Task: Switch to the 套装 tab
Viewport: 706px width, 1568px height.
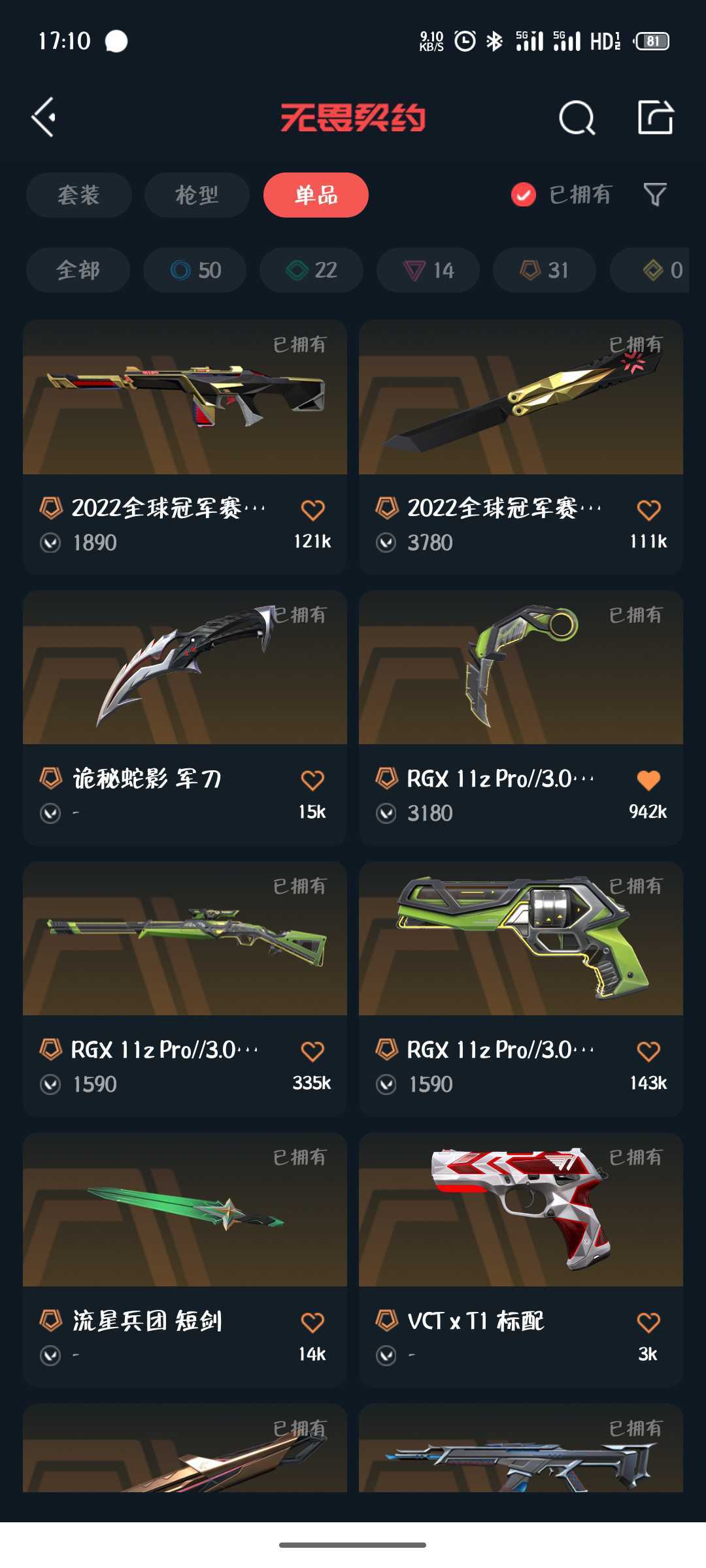Action: [79, 195]
